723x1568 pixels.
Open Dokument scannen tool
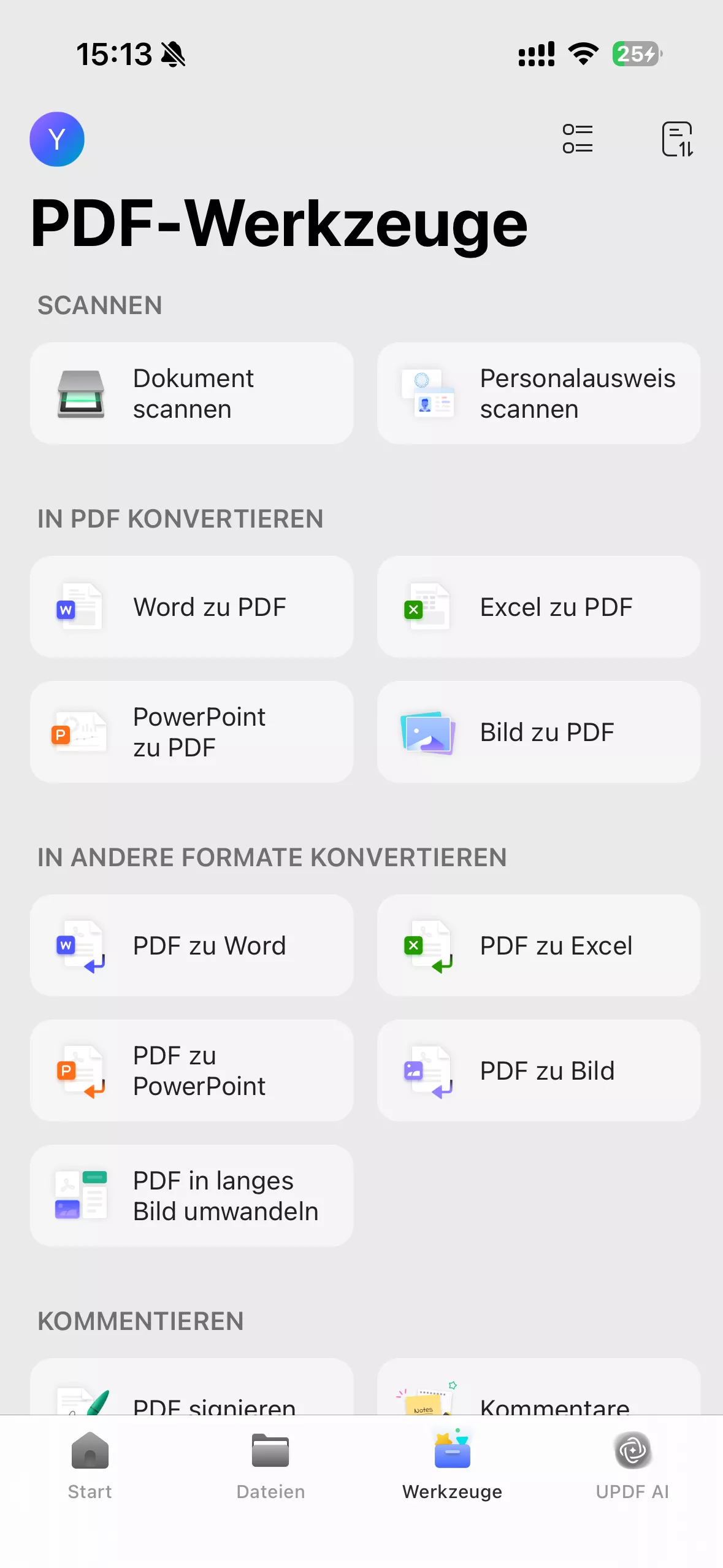(191, 393)
